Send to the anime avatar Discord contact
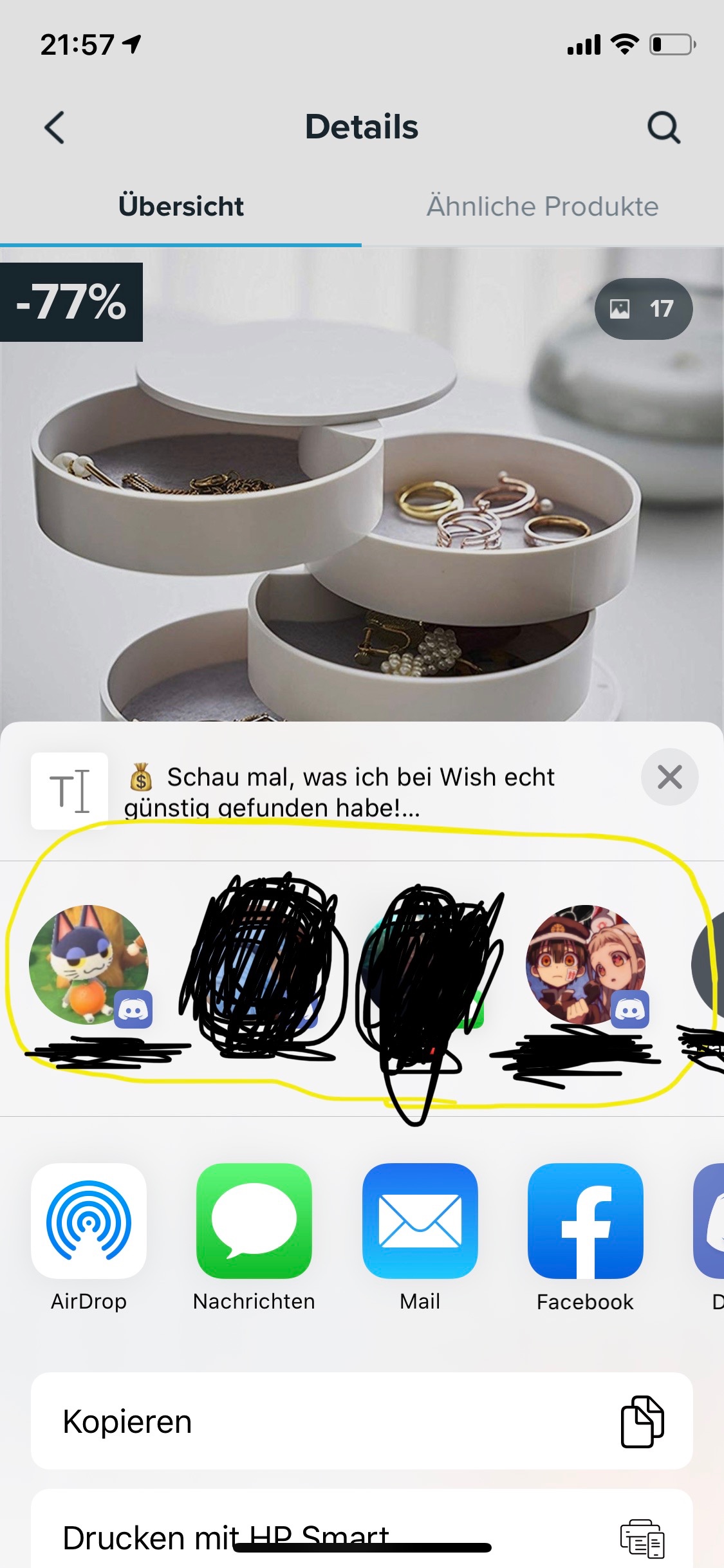This screenshot has width=724, height=1568. click(x=586, y=964)
